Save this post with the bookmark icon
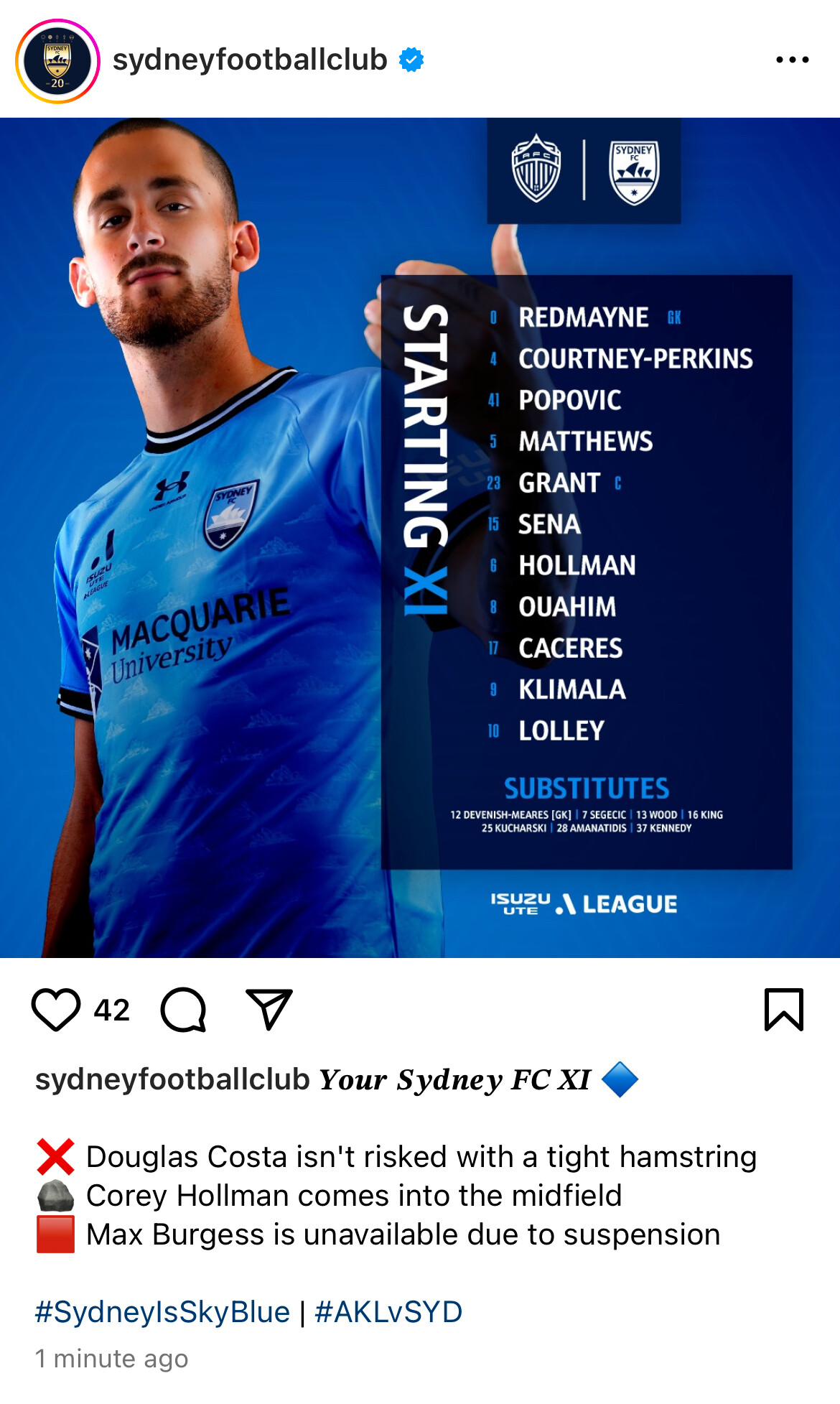This screenshot has width=840, height=1404. (784, 1010)
